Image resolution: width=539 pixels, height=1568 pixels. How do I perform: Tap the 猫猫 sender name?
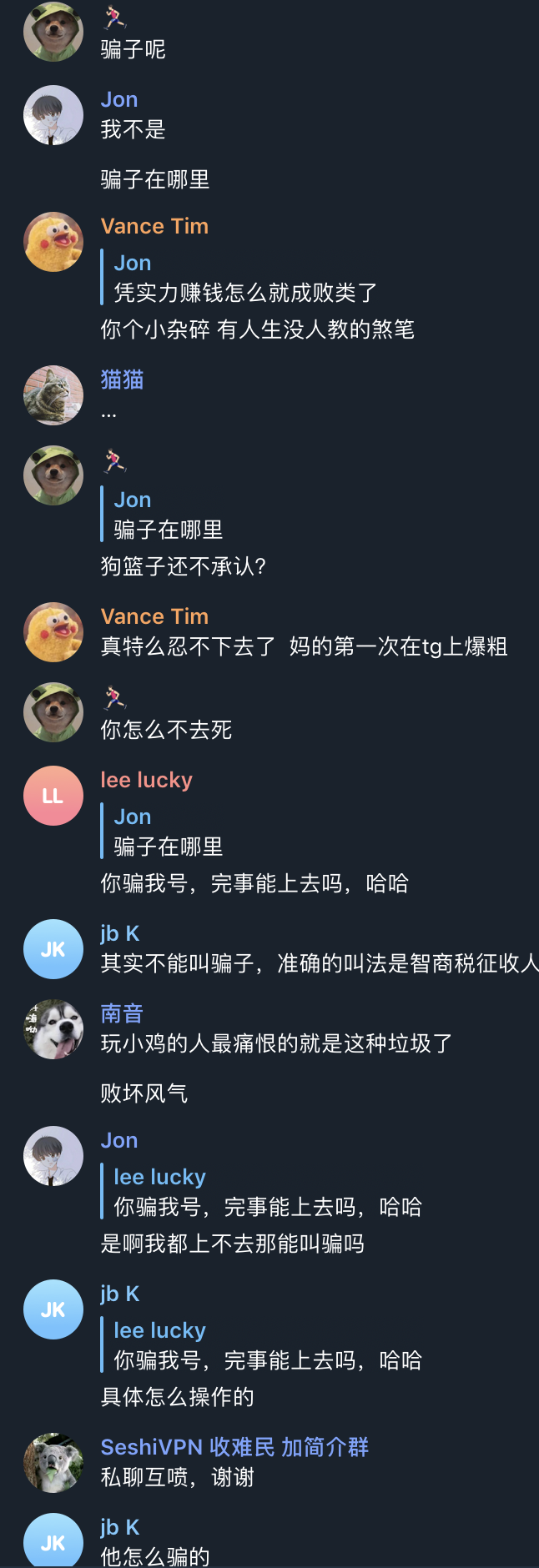122,379
